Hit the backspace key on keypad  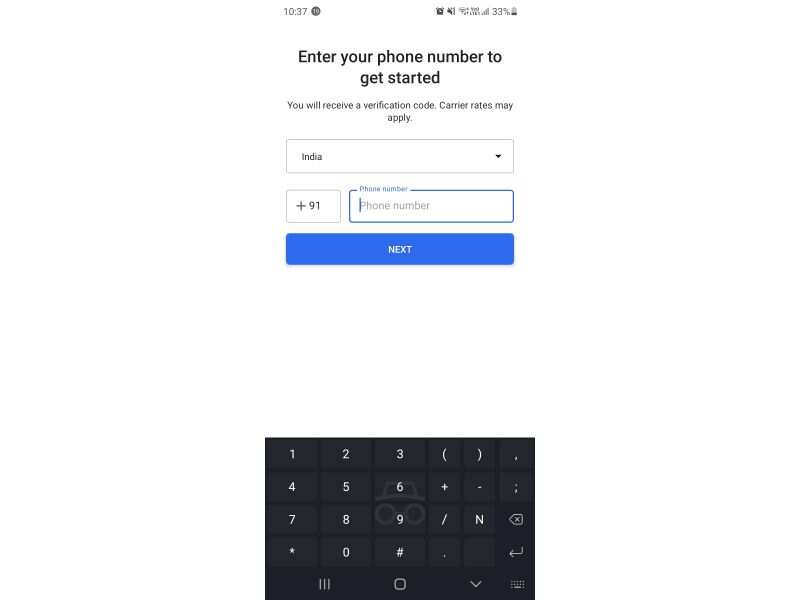click(x=516, y=519)
